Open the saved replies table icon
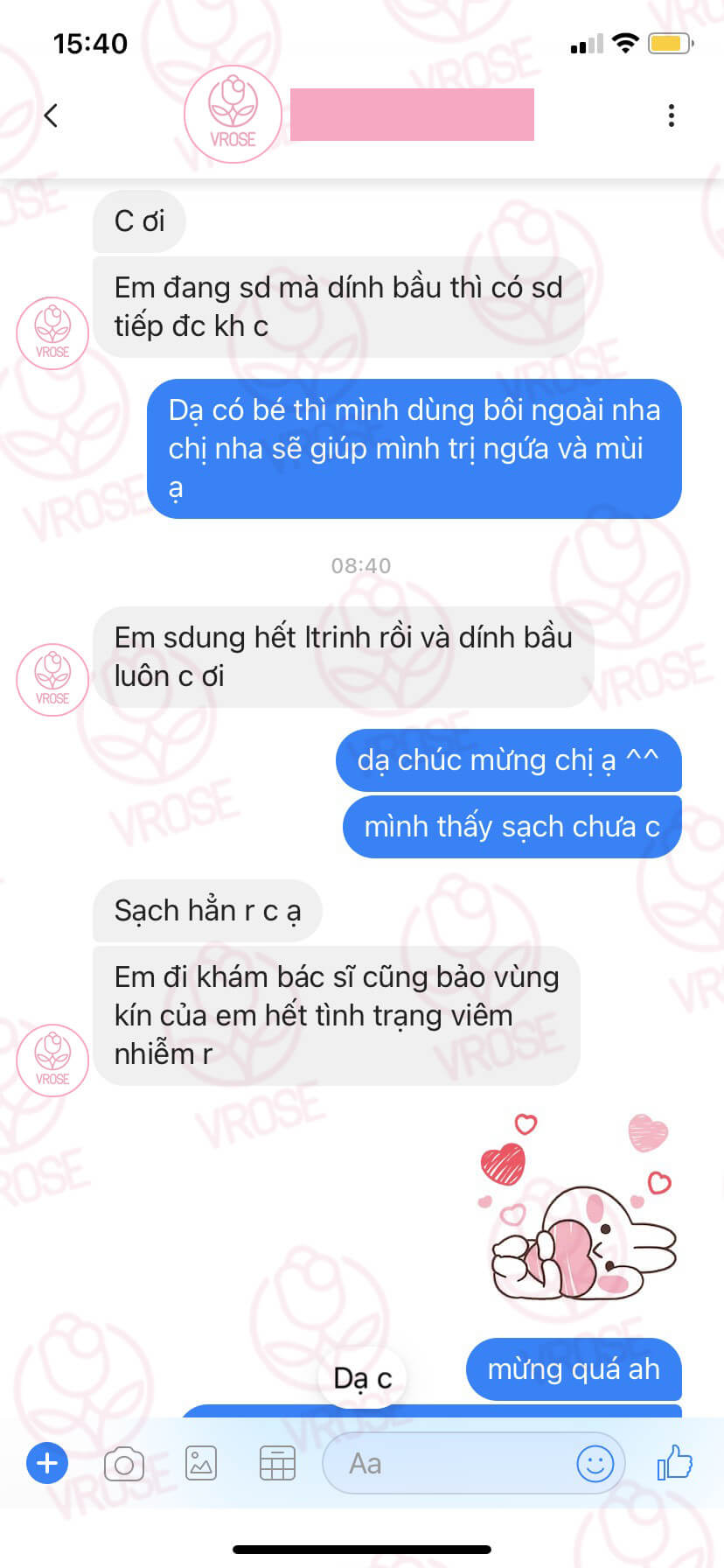Screen dimensions: 724x1568 pos(277,1463)
